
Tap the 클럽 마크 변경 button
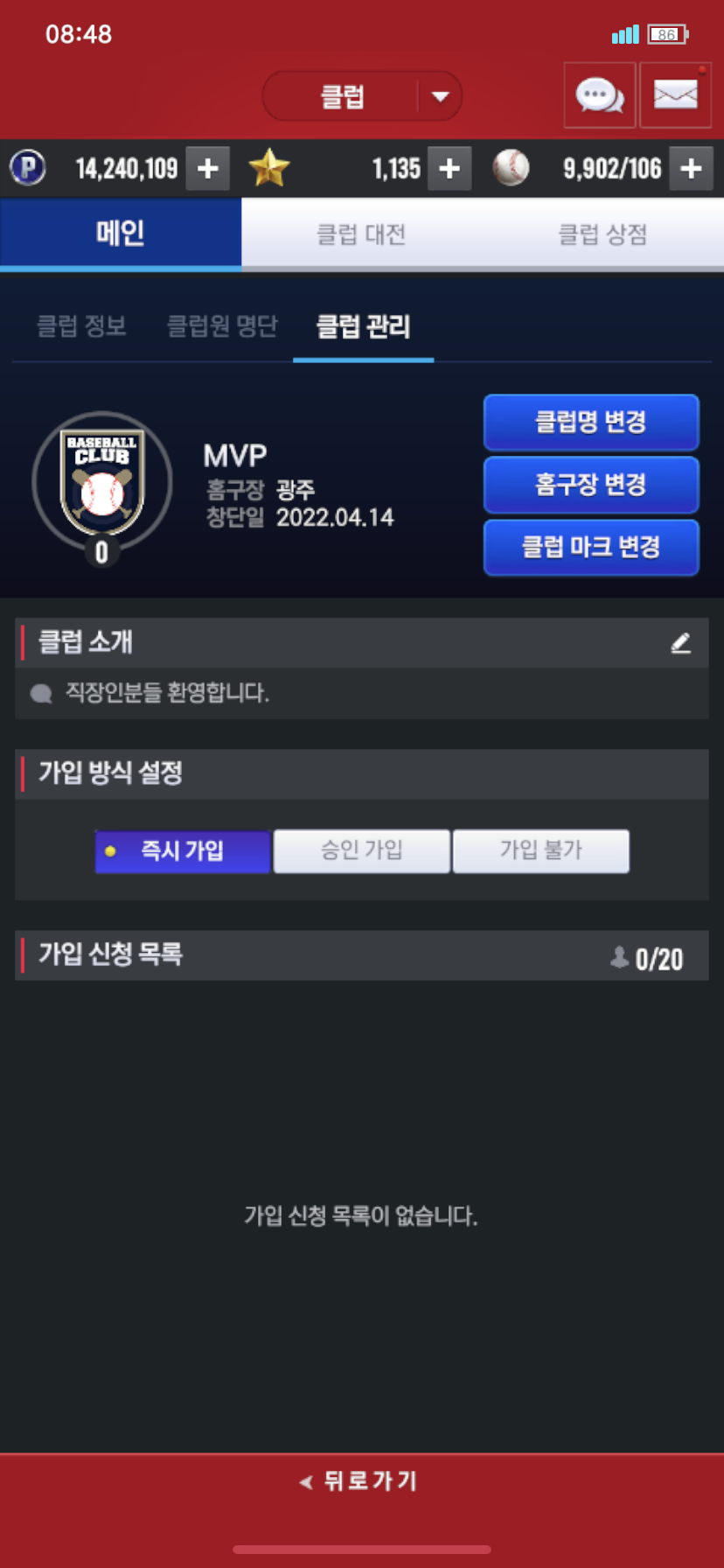(x=591, y=547)
